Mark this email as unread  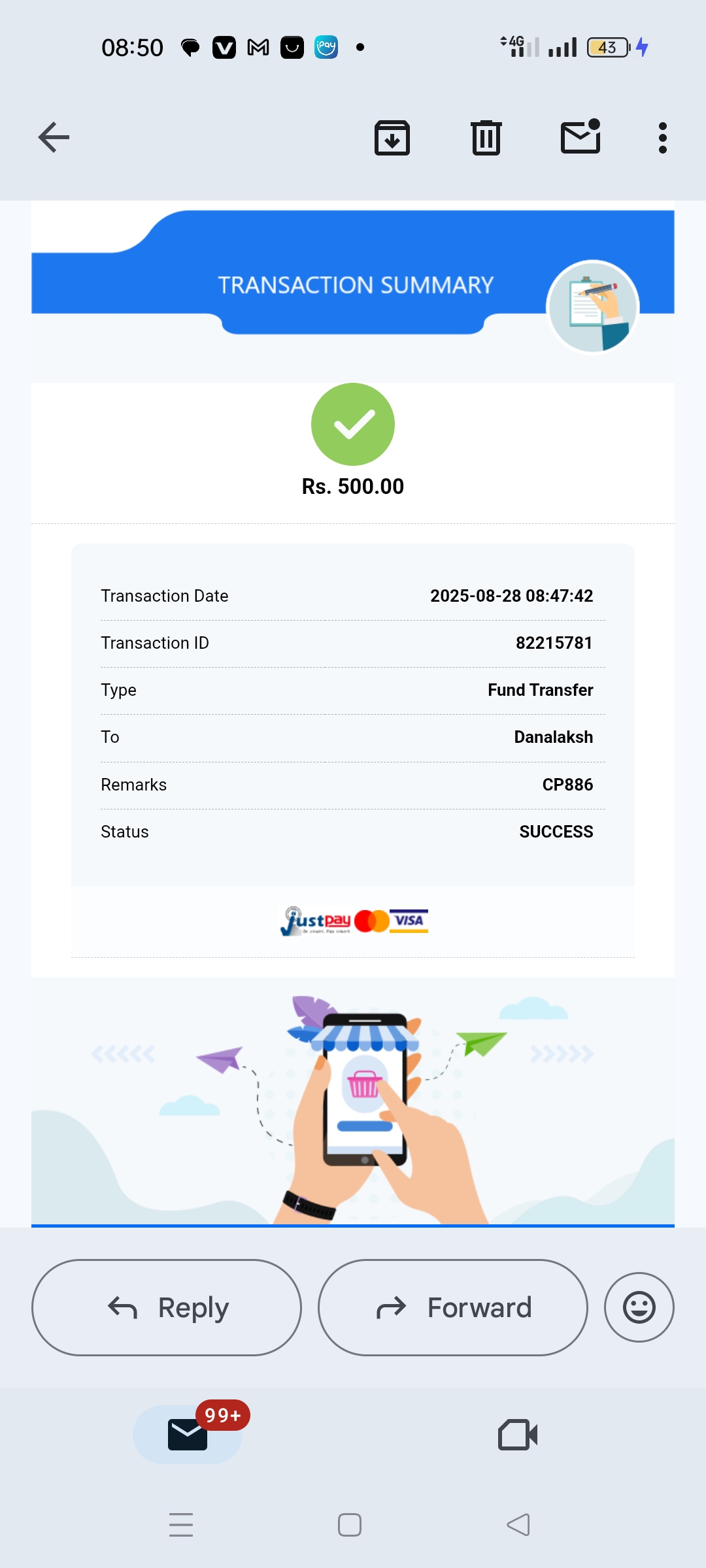pyautogui.click(x=580, y=137)
